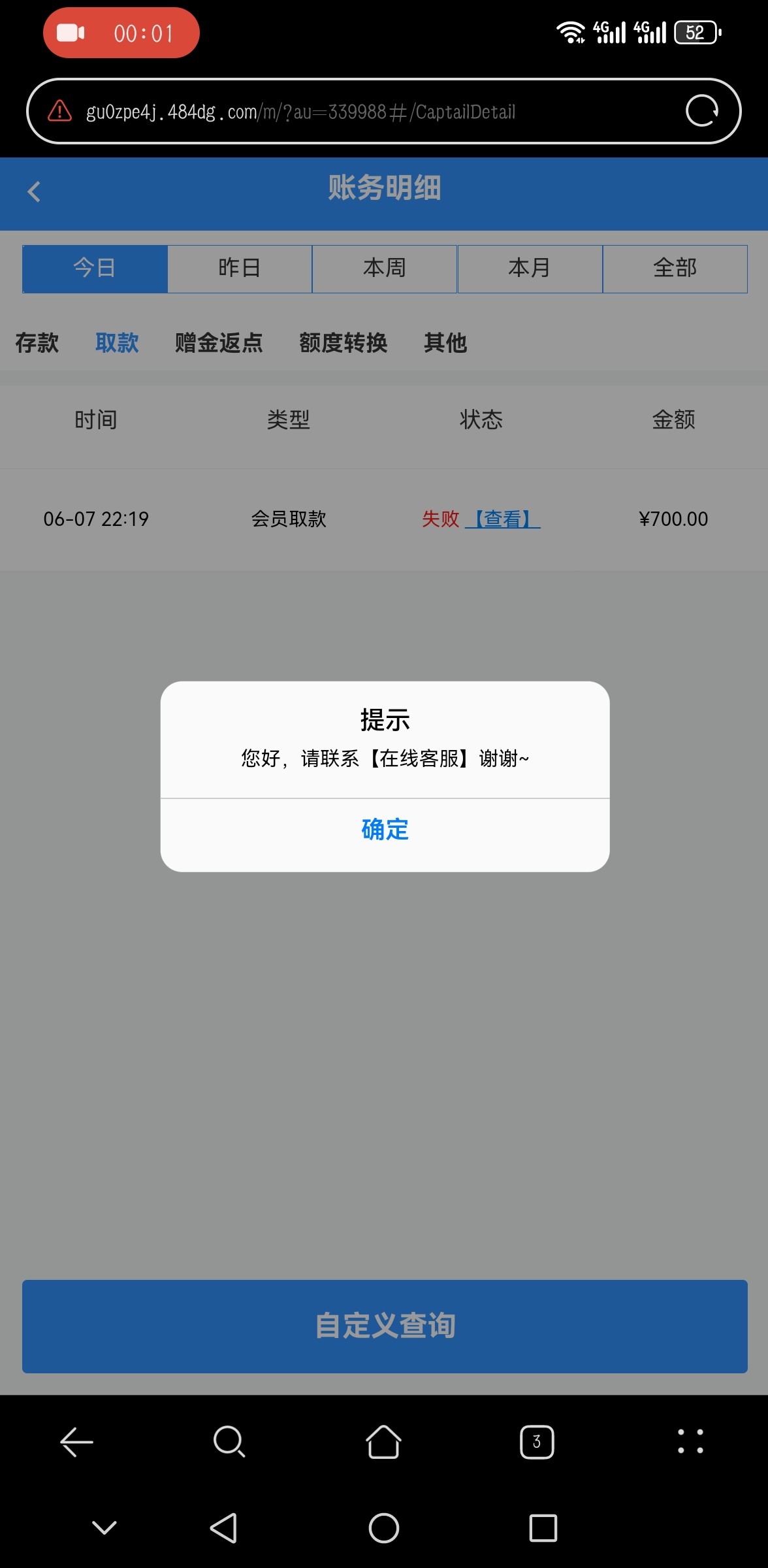Go to browser home page
The width and height of the screenshot is (768, 1568).
(383, 1442)
